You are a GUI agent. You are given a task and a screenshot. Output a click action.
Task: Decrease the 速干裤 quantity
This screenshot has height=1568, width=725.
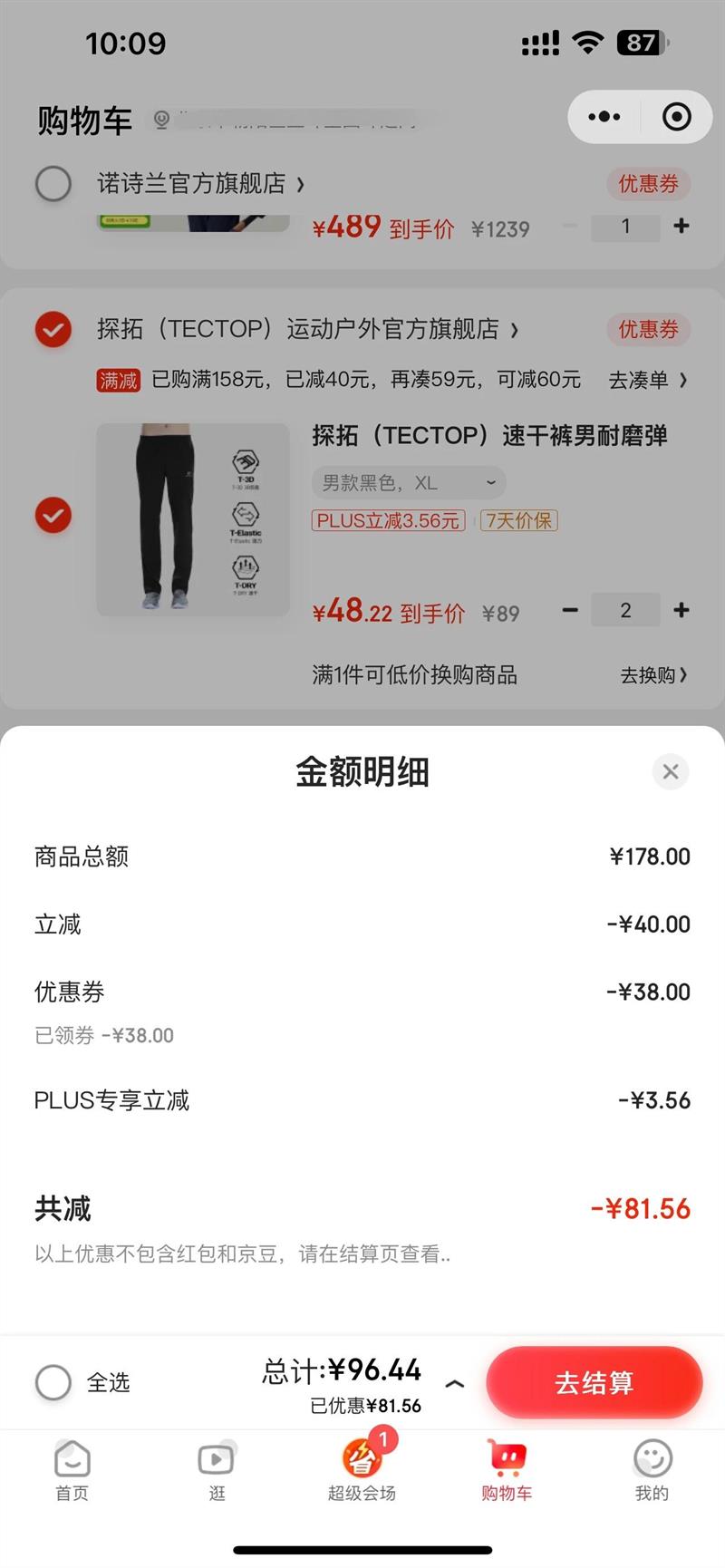click(570, 611)
